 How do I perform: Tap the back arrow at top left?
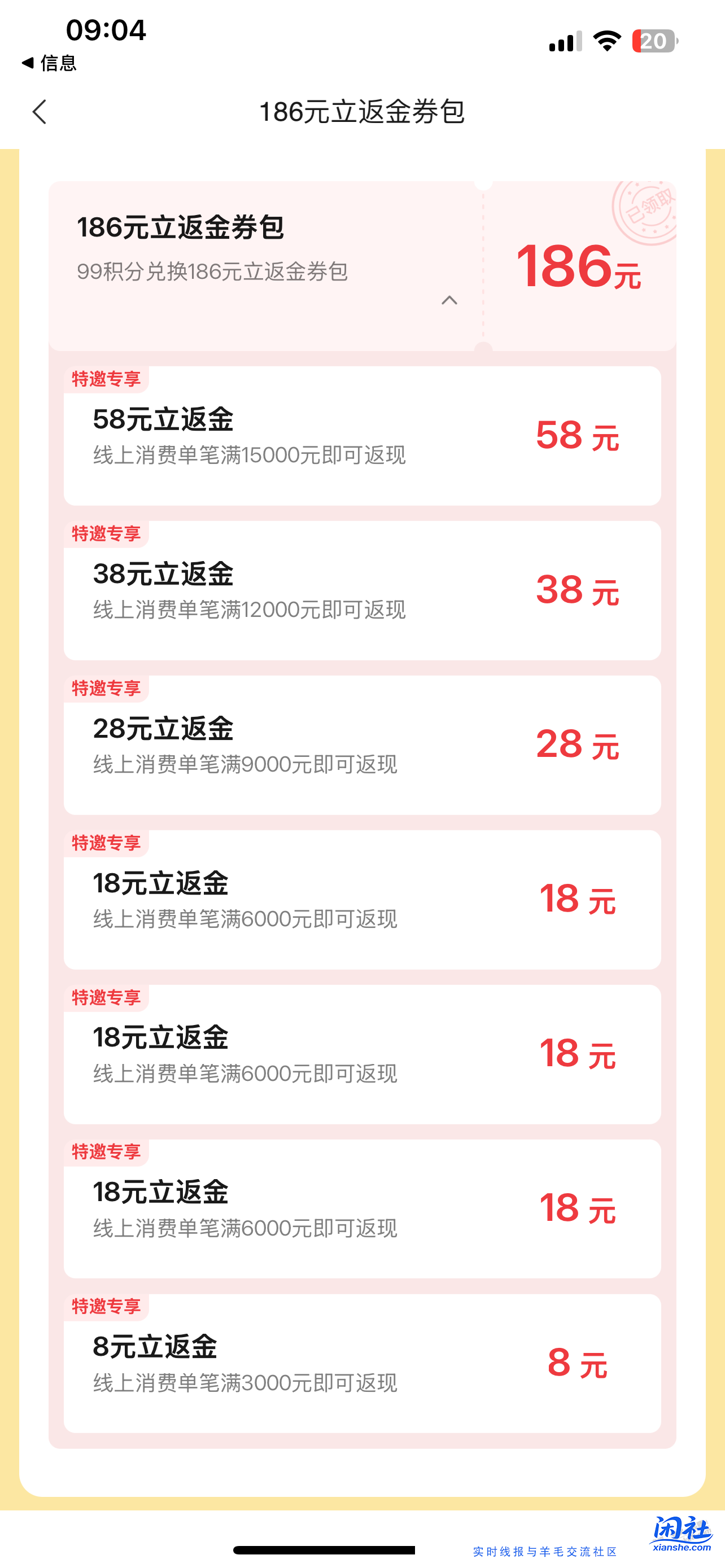point(40,113)
